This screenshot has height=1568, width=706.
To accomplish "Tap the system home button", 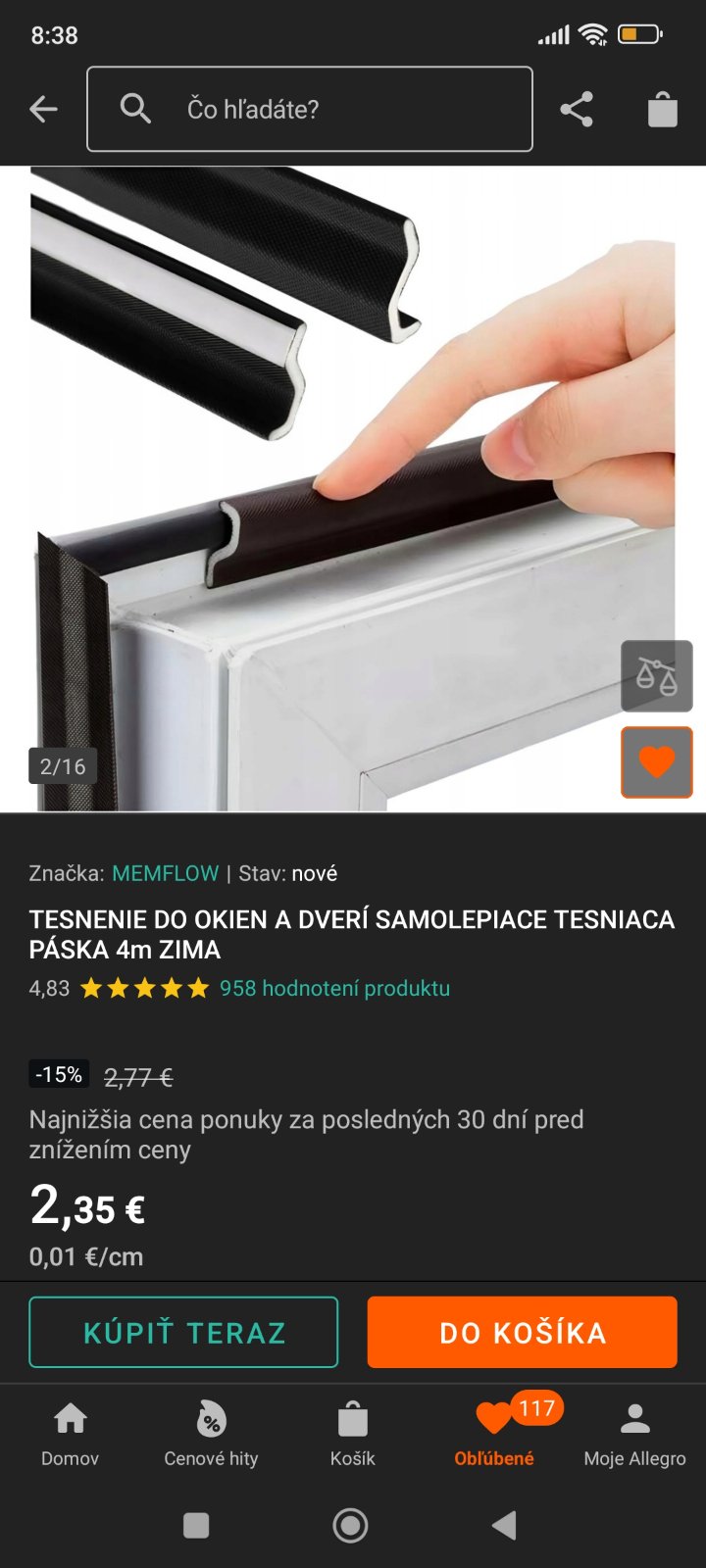I will tap(350, 1525).
